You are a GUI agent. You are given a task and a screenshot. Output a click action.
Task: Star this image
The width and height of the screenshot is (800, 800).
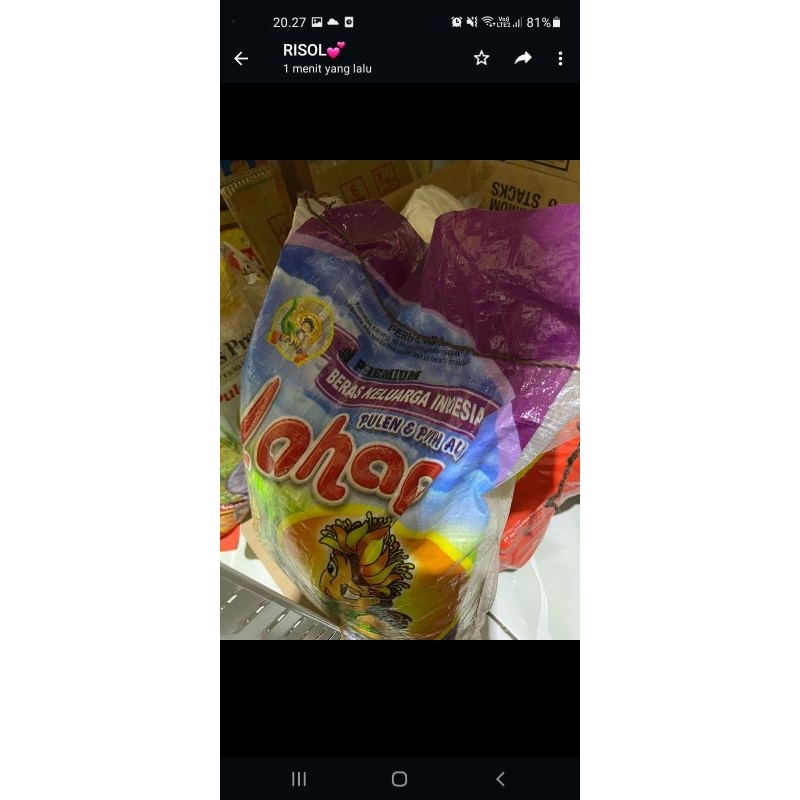(481, 58)
